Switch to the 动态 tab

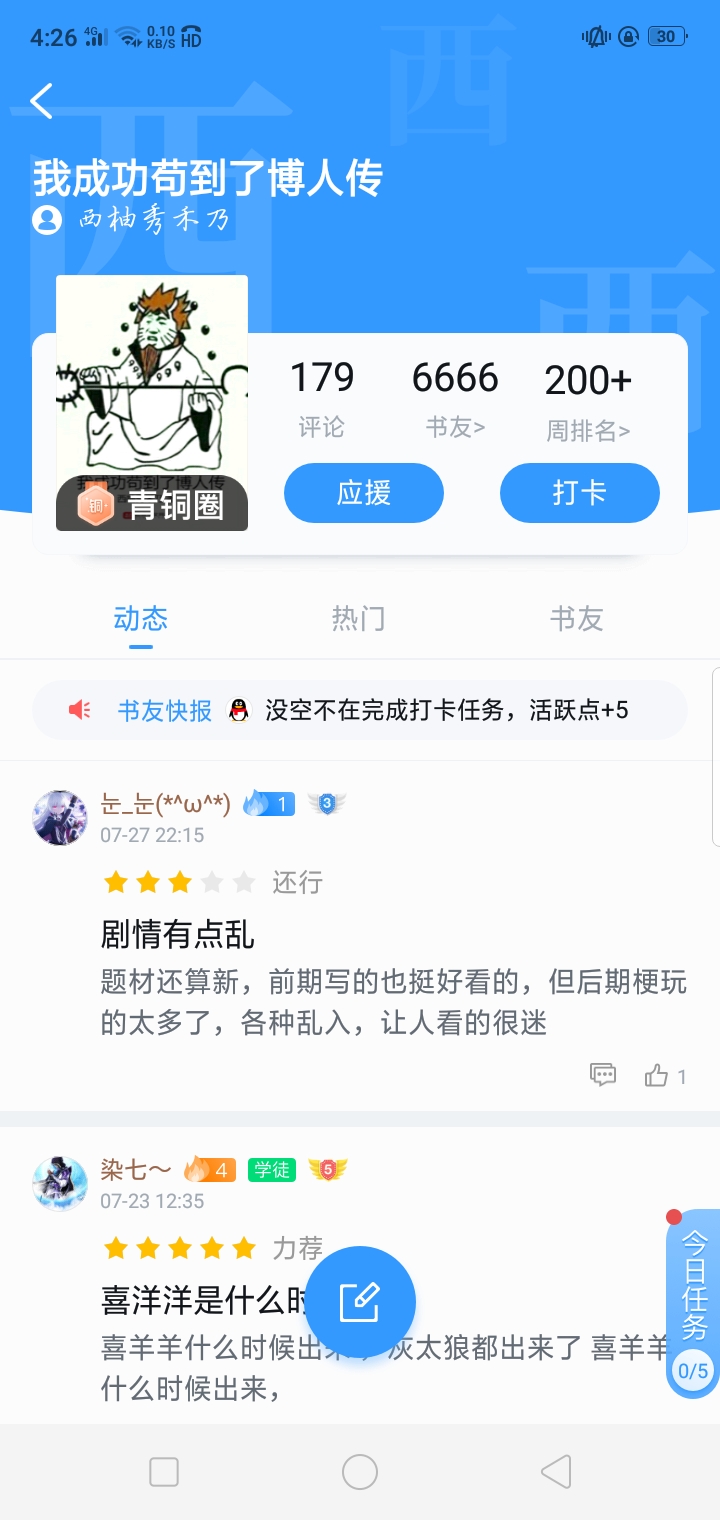point(140,619)
